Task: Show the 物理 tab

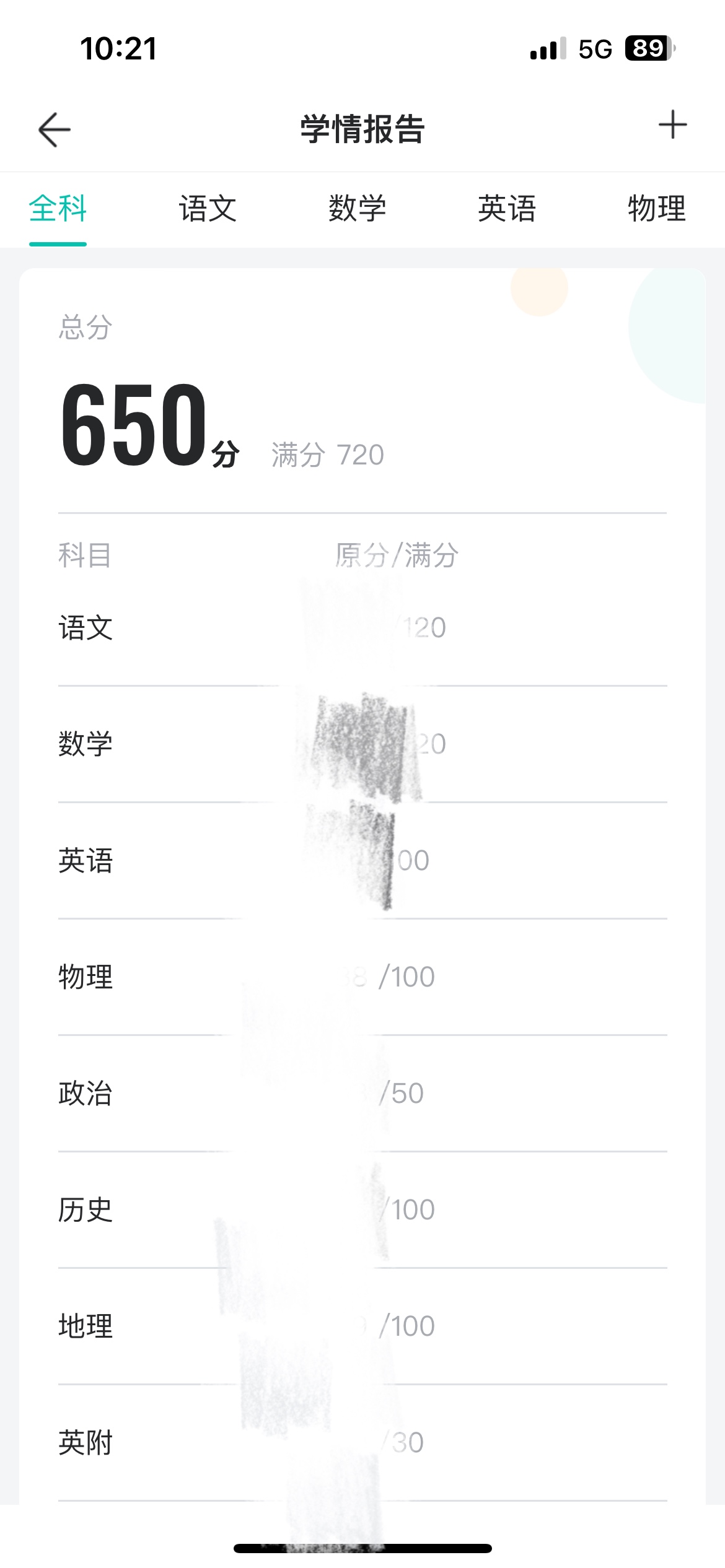Action: coord(656,209)
